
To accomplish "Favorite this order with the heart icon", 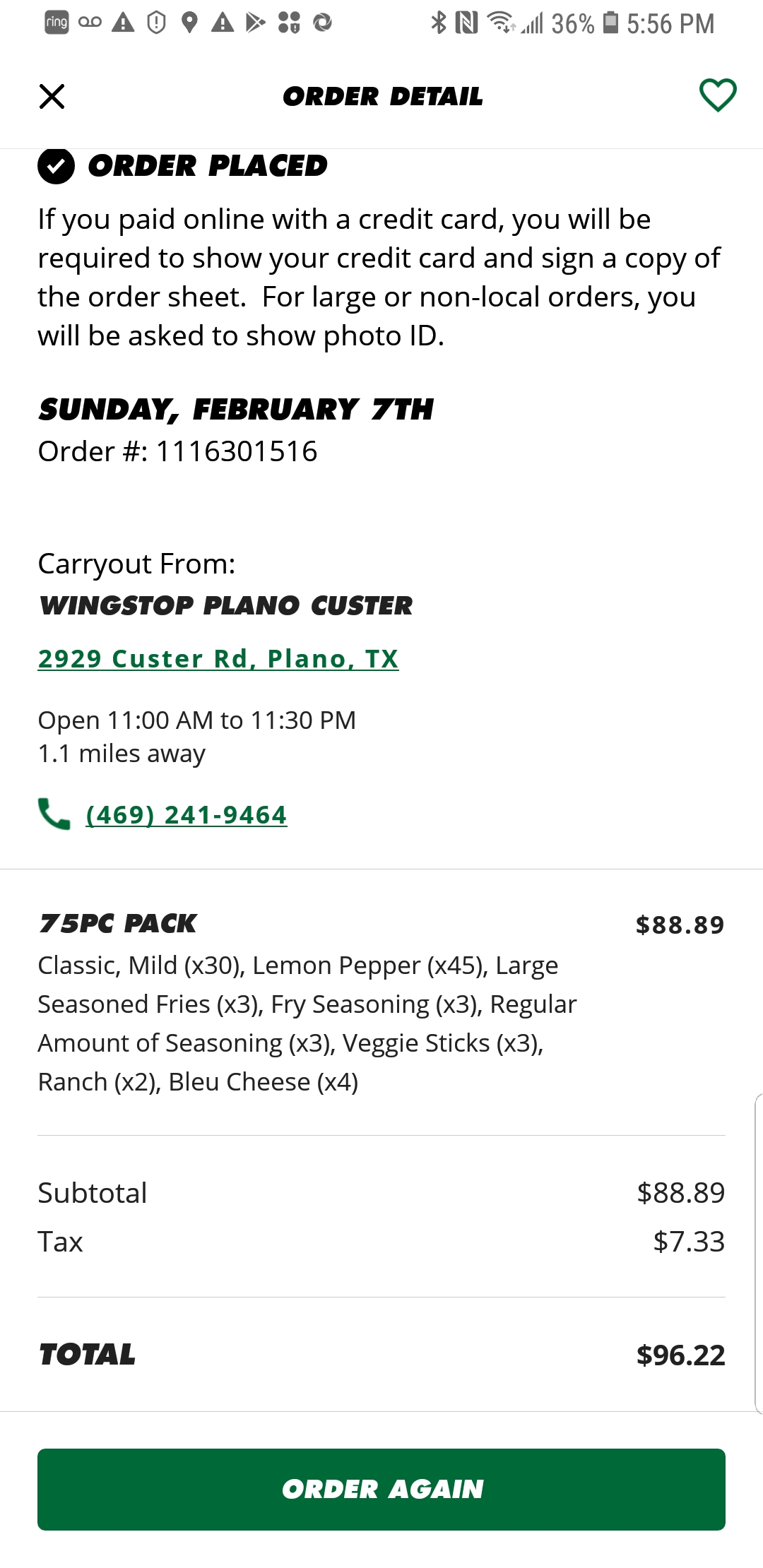I will [x=717, y=95].
